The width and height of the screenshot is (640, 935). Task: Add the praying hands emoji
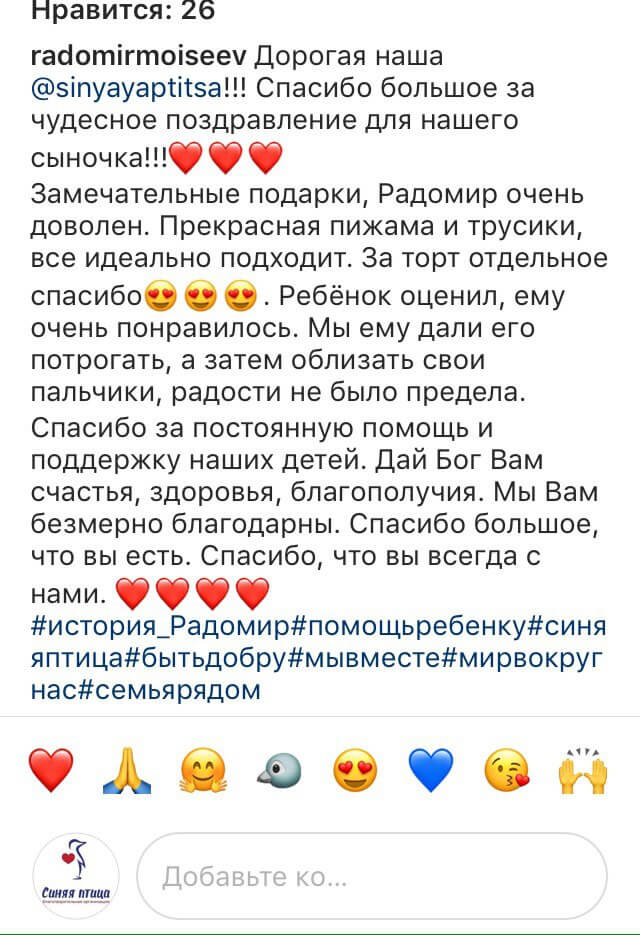[x=127, y=770]
